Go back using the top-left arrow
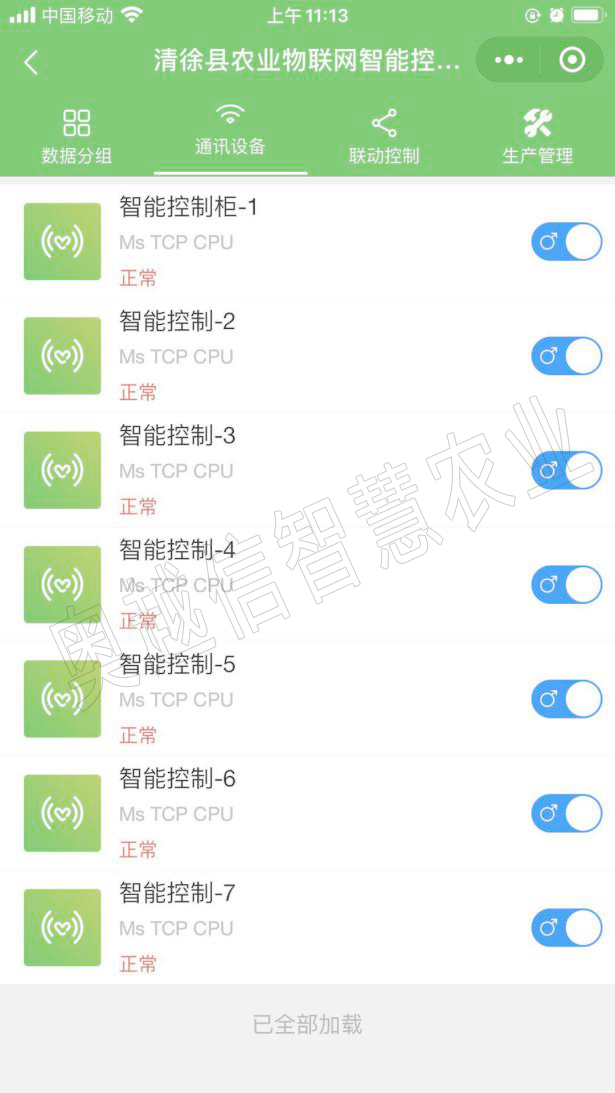Image resolution: width=615 pixels, height=1093 pixels. tap(31, 62)
